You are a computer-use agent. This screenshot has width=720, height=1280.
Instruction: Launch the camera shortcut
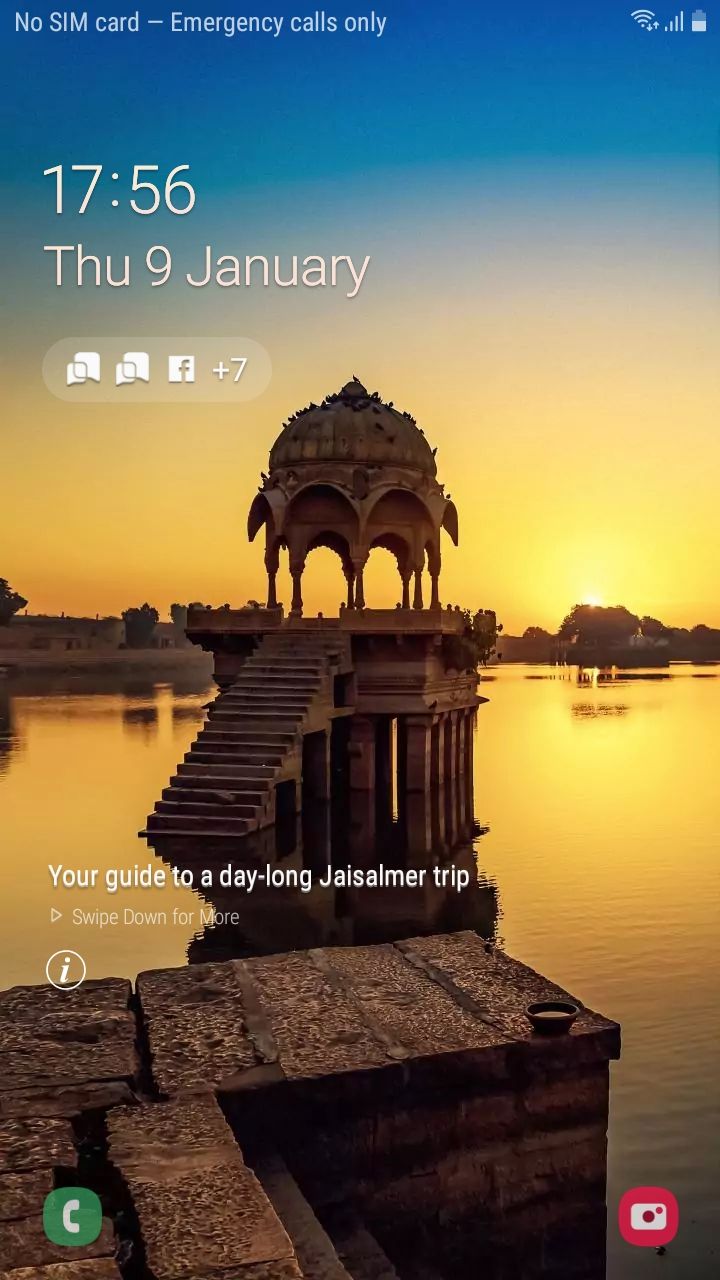coord(648,1216)
